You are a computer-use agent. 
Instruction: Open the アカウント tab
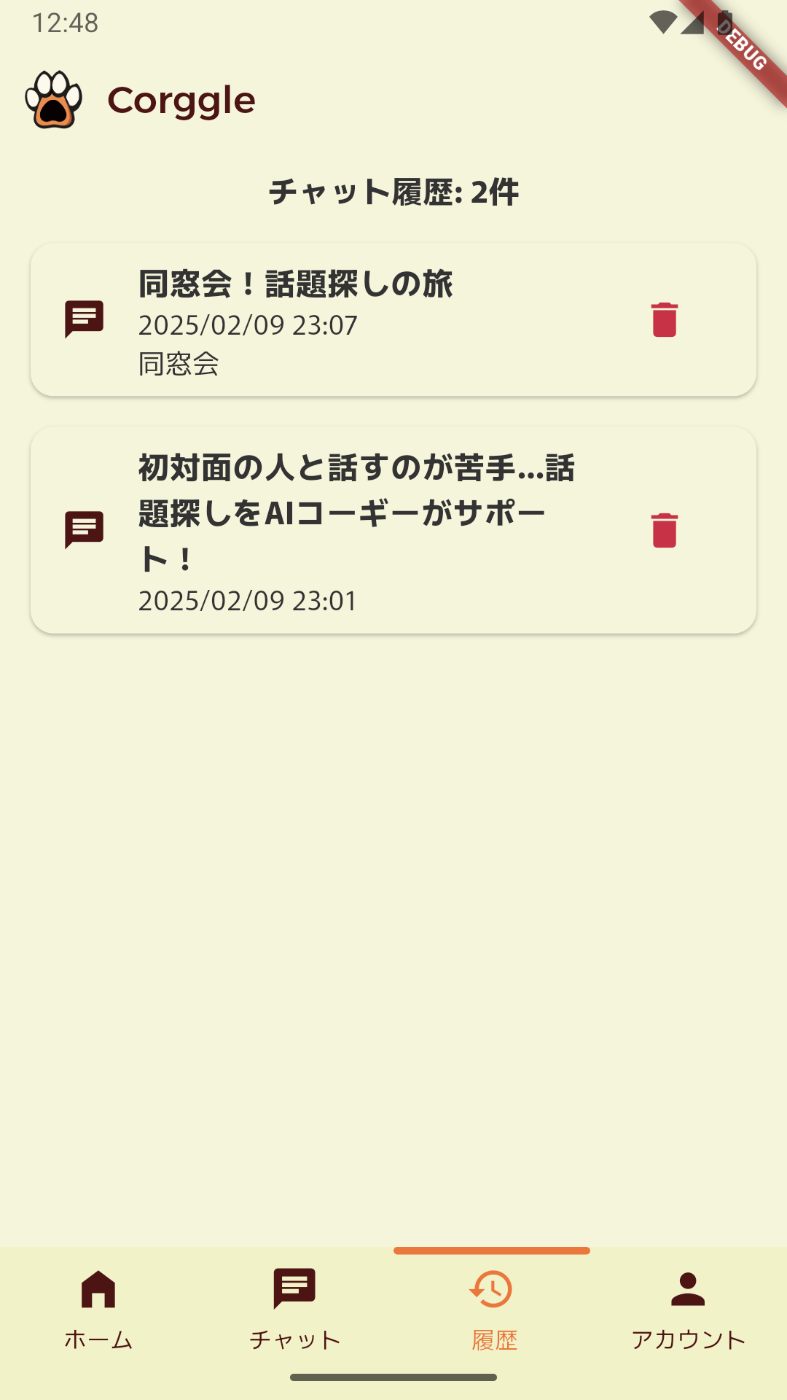(x=688, y=1310)
